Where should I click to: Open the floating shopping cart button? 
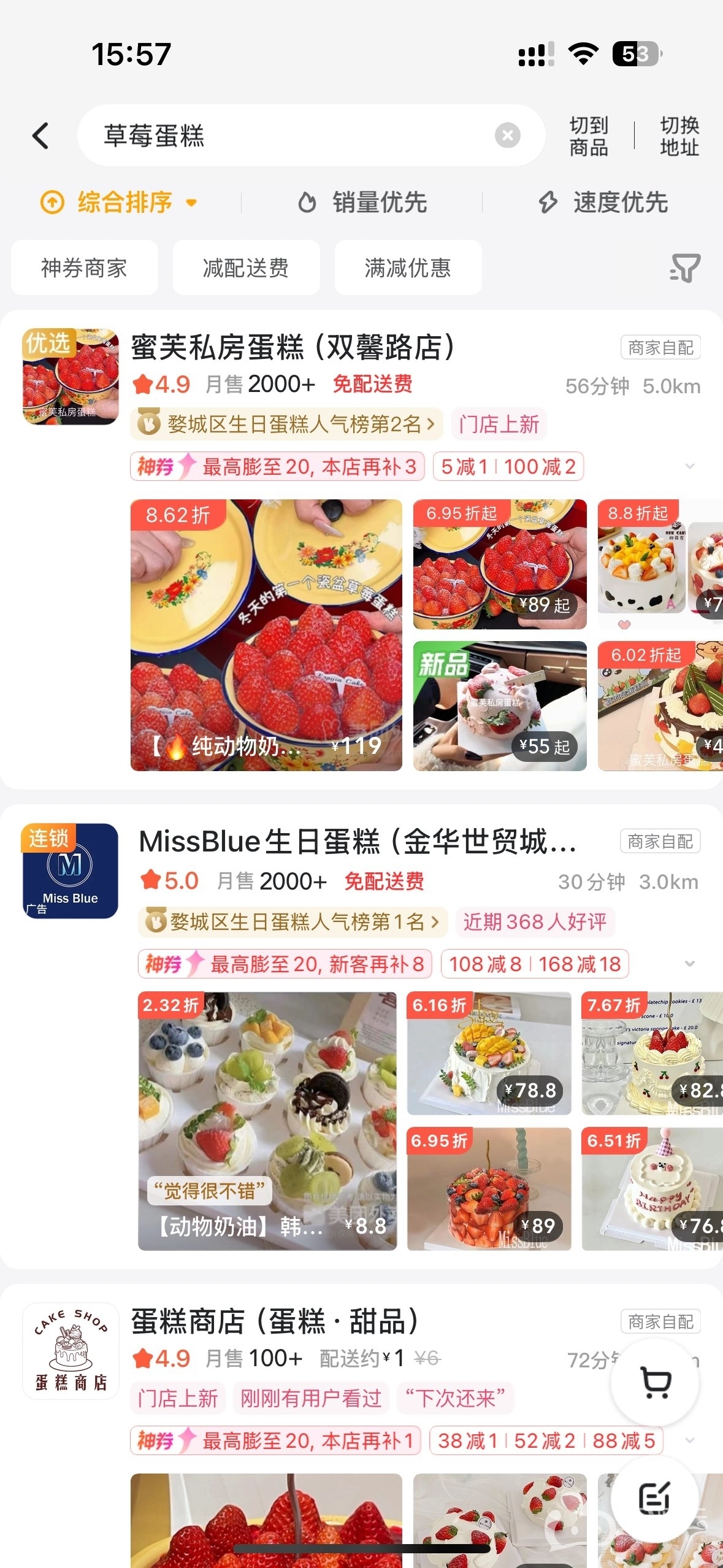pyautogui.click(x=655, y=1382)
